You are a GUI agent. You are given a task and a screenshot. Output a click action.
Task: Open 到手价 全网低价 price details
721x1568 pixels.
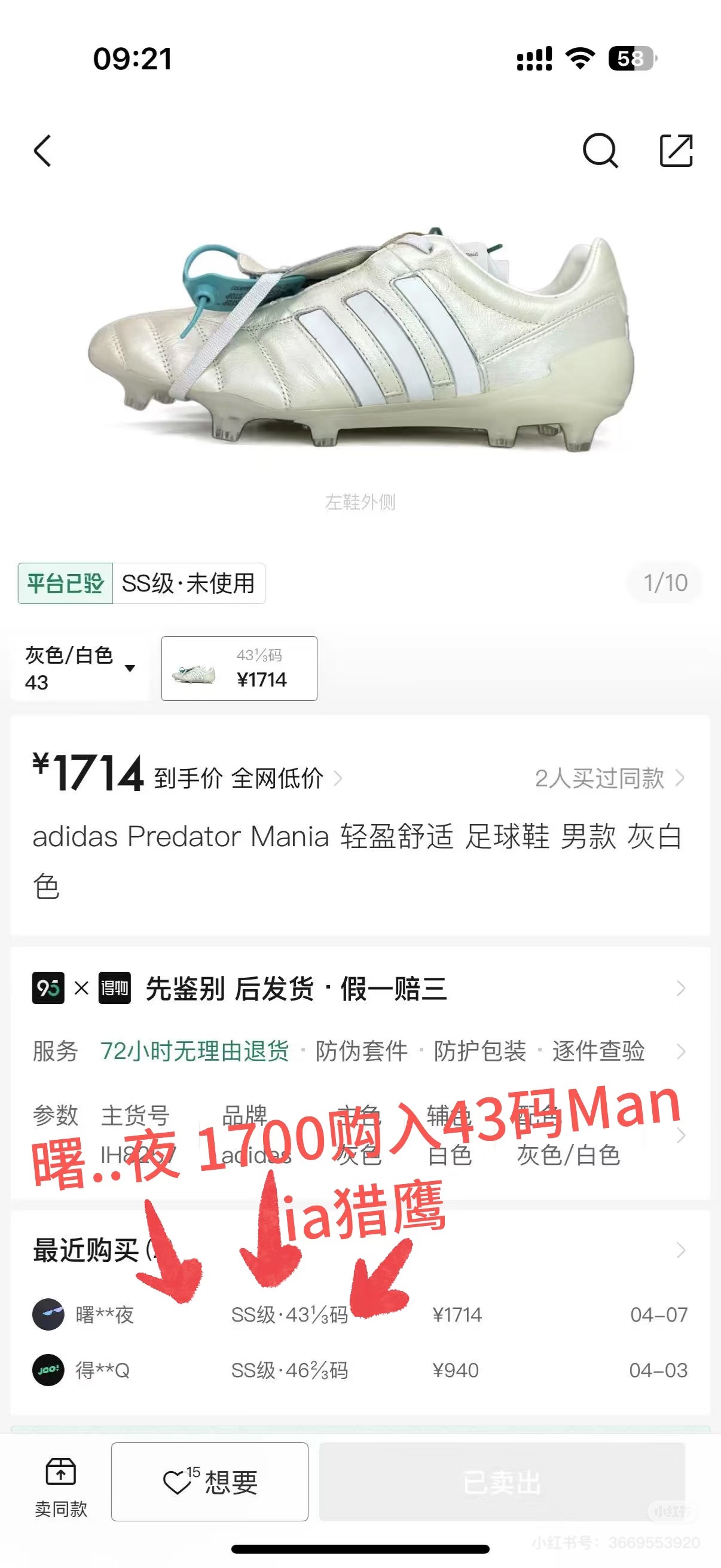[248, 778]
